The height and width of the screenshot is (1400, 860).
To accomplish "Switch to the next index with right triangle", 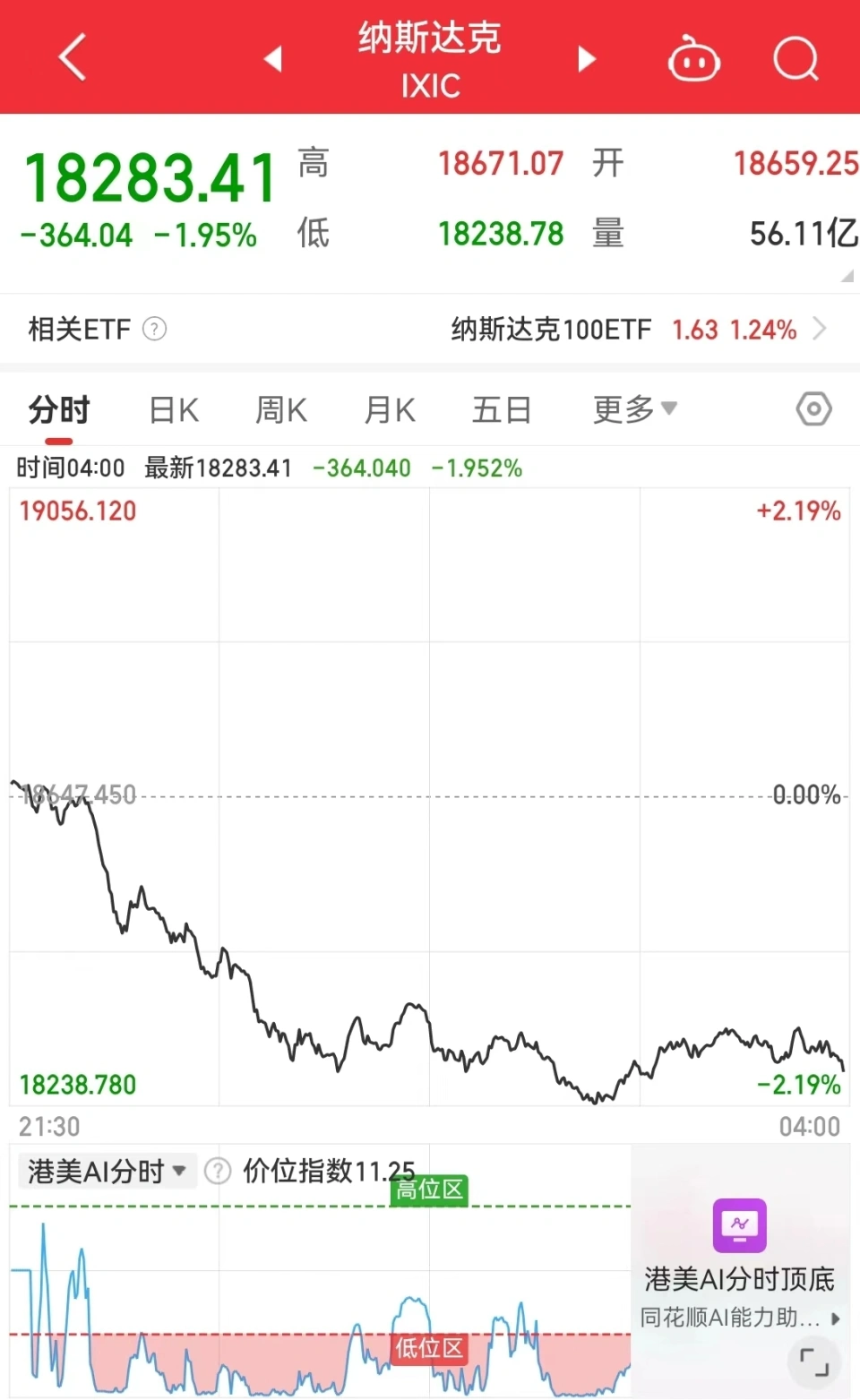I will [x=587, y=59].
